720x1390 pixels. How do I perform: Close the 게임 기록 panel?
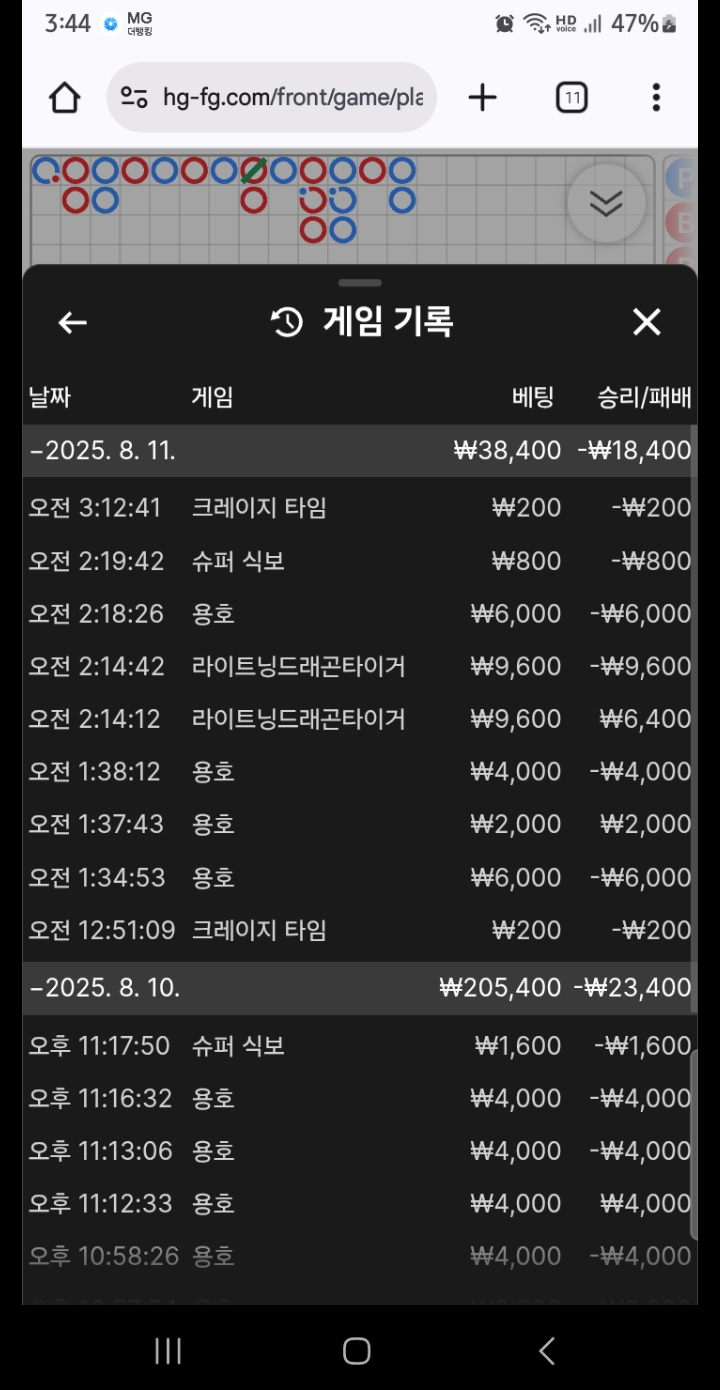pos(647,322)
